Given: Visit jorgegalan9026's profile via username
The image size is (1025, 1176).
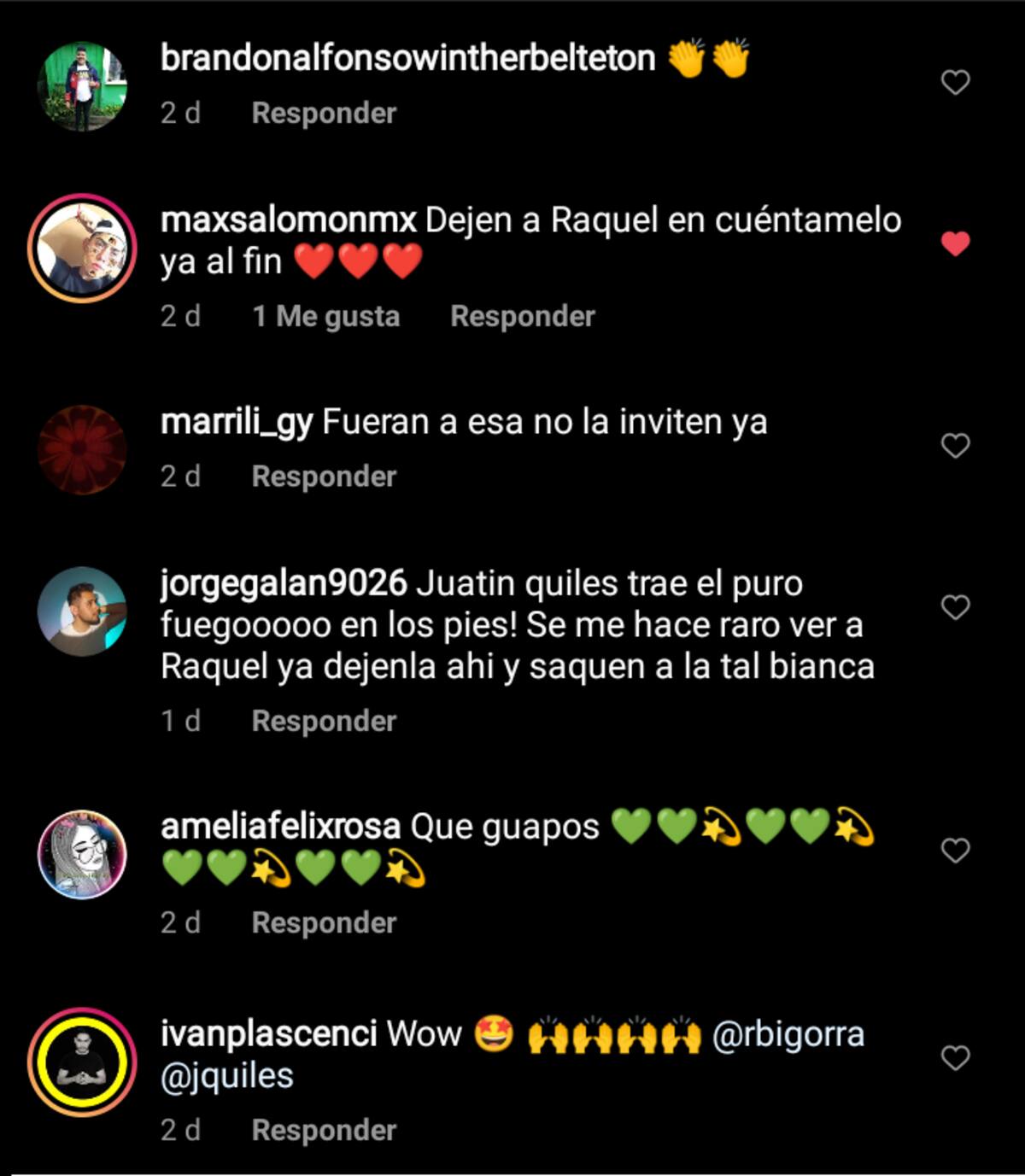Looking at the screenshot, I should pyautogui.click(x=284, y=584).
